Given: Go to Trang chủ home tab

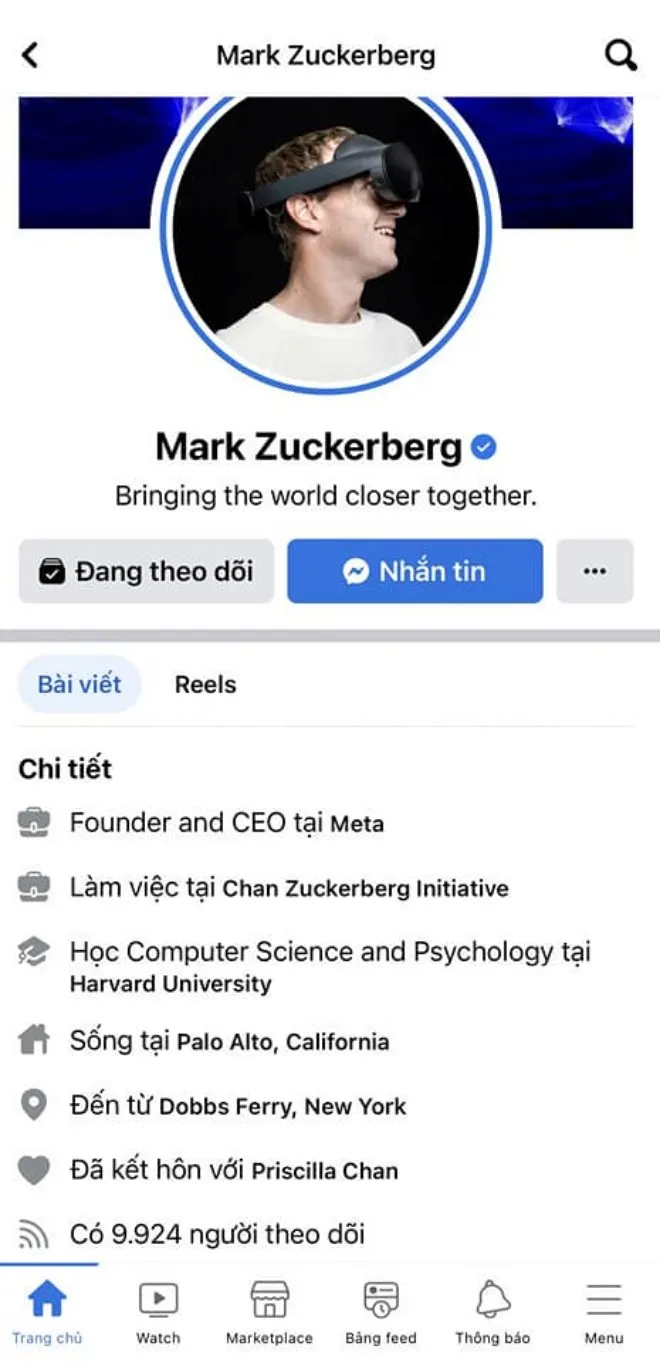Looking at the screenshot, I should [47, 1311].
